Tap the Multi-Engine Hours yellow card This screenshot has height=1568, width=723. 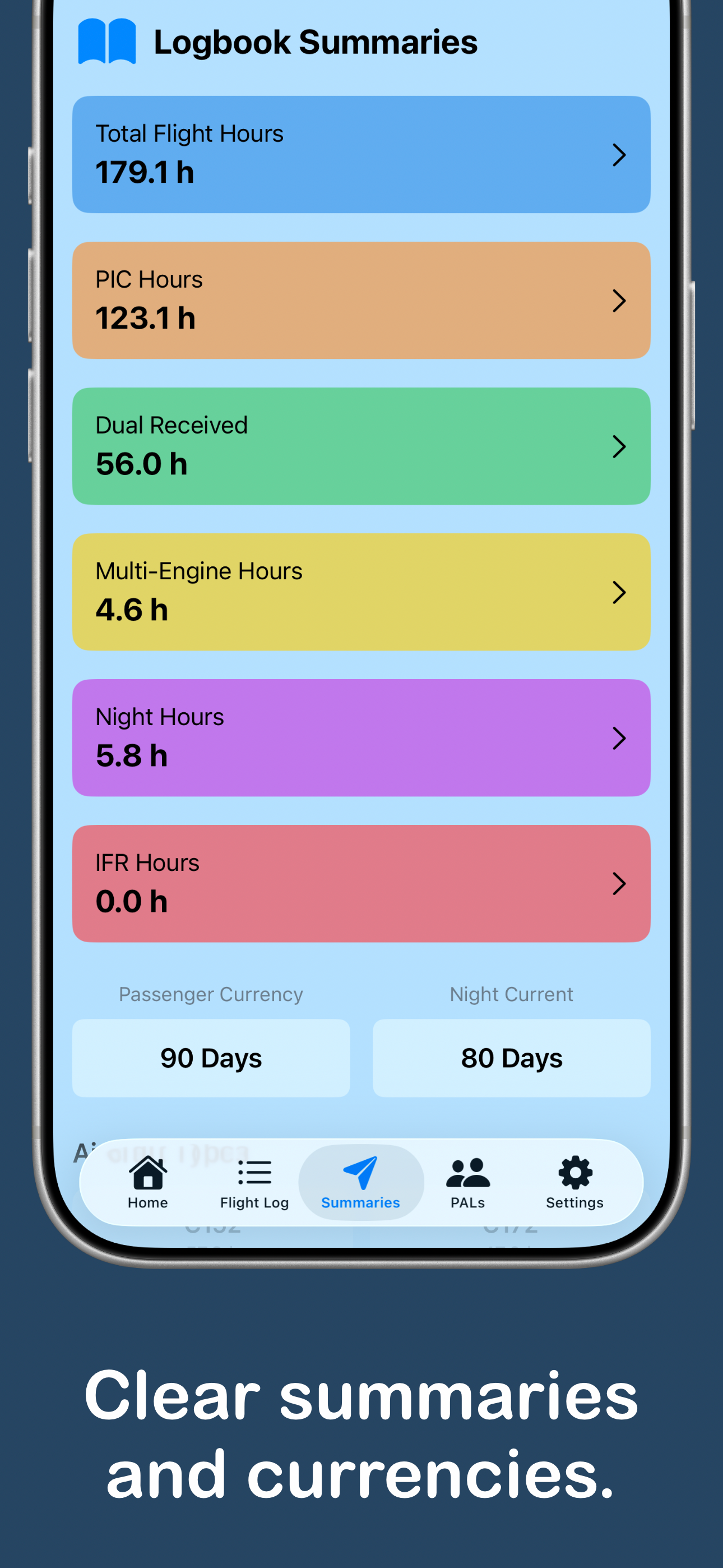pos(361,592)
